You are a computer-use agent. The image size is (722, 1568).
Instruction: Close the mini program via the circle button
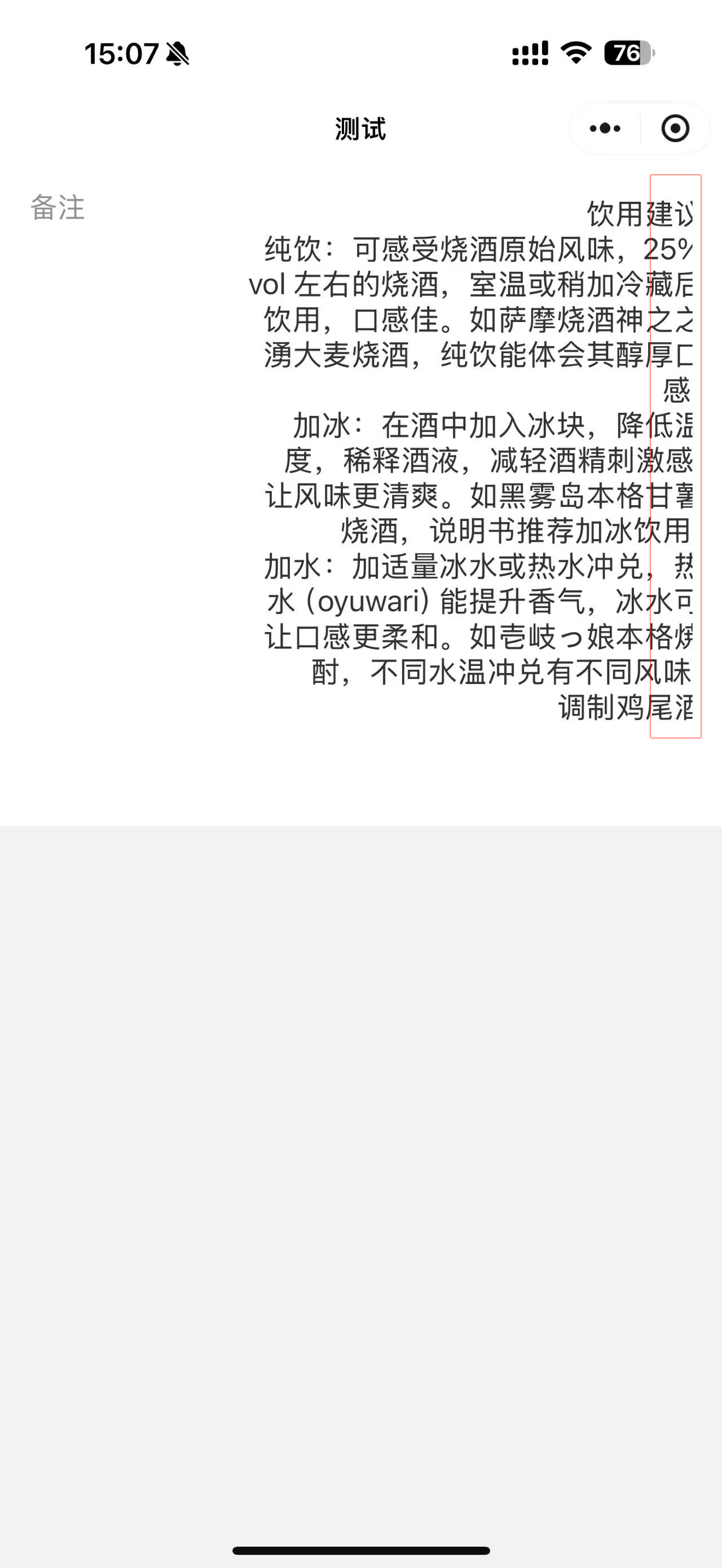tap(675, 129)
